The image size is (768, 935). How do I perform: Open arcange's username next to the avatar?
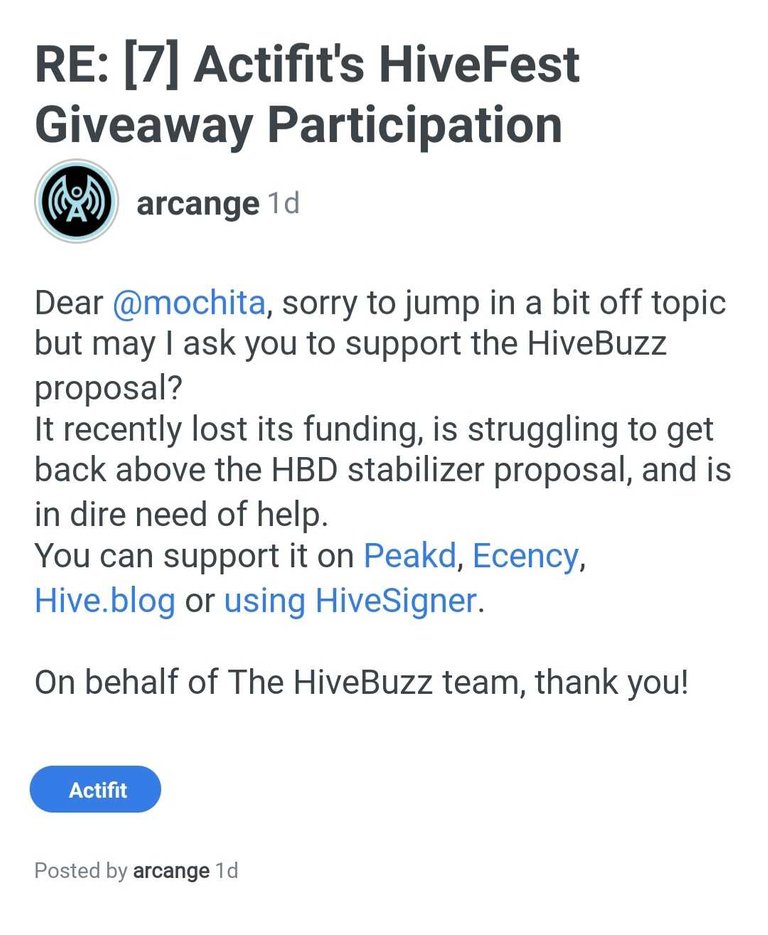[197, 203]
